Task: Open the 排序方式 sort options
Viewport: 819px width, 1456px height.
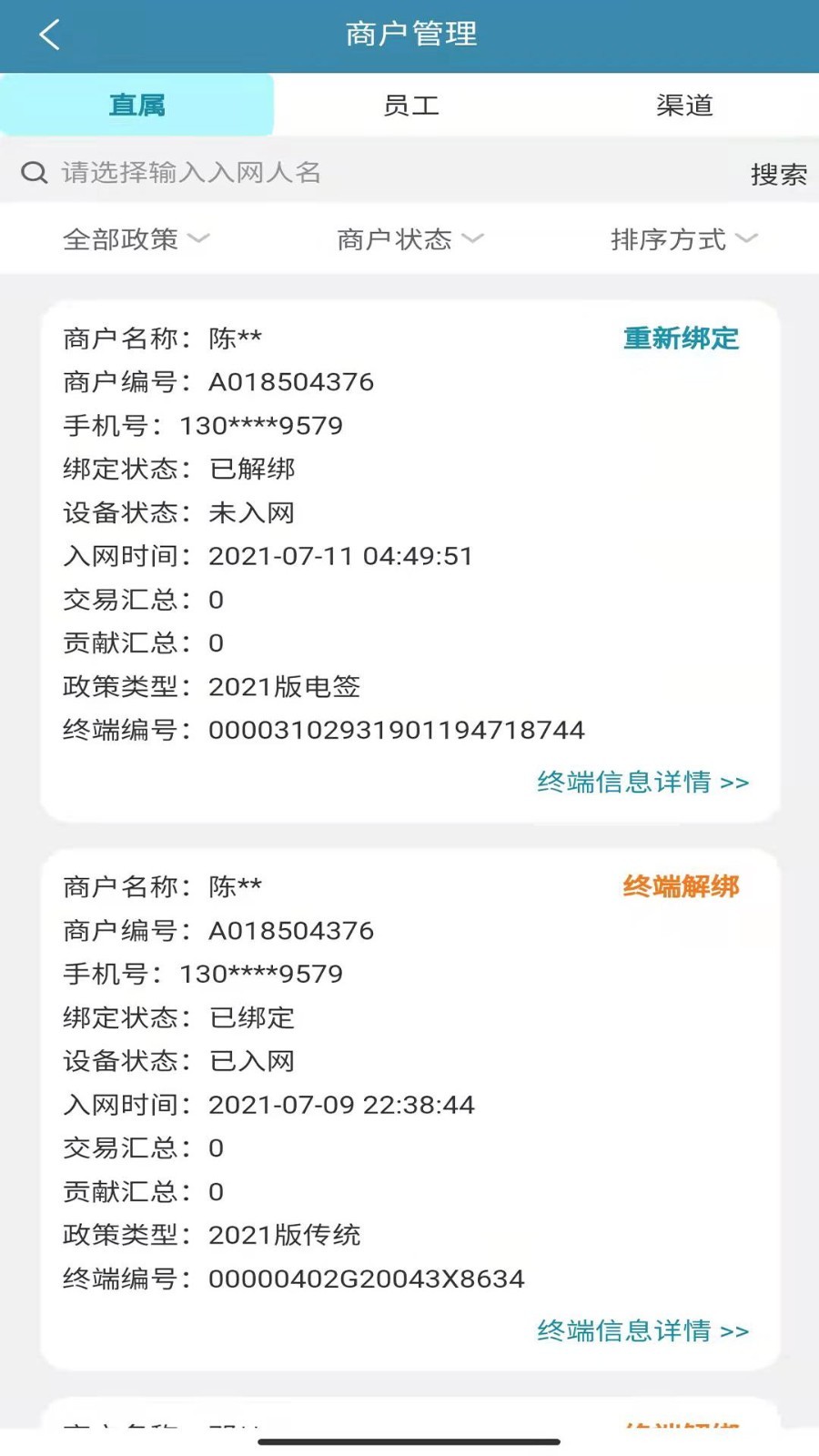Action: [683, 239]
